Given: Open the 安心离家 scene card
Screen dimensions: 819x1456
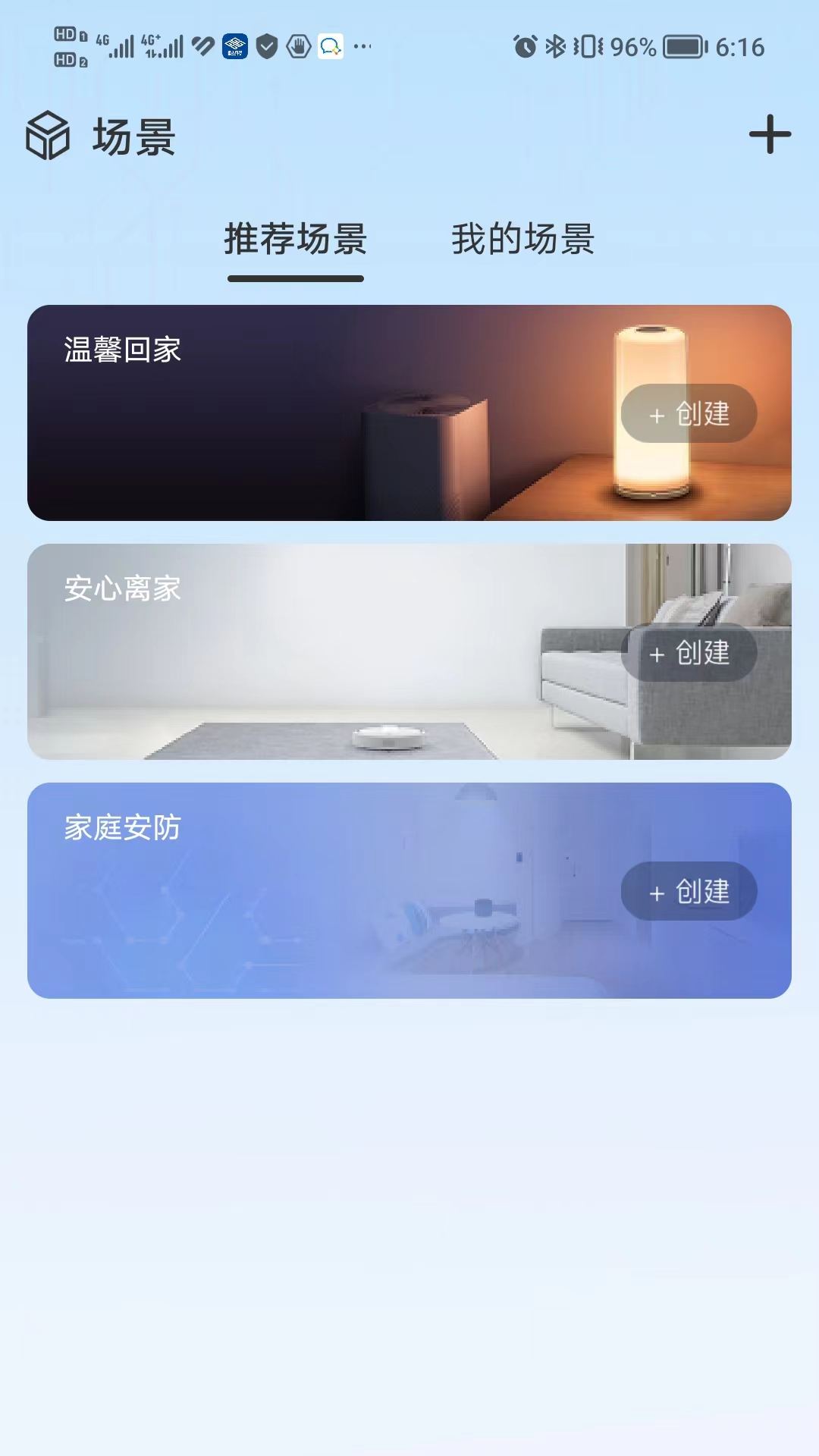Looking at the screenshot, I should pos(303,660).
